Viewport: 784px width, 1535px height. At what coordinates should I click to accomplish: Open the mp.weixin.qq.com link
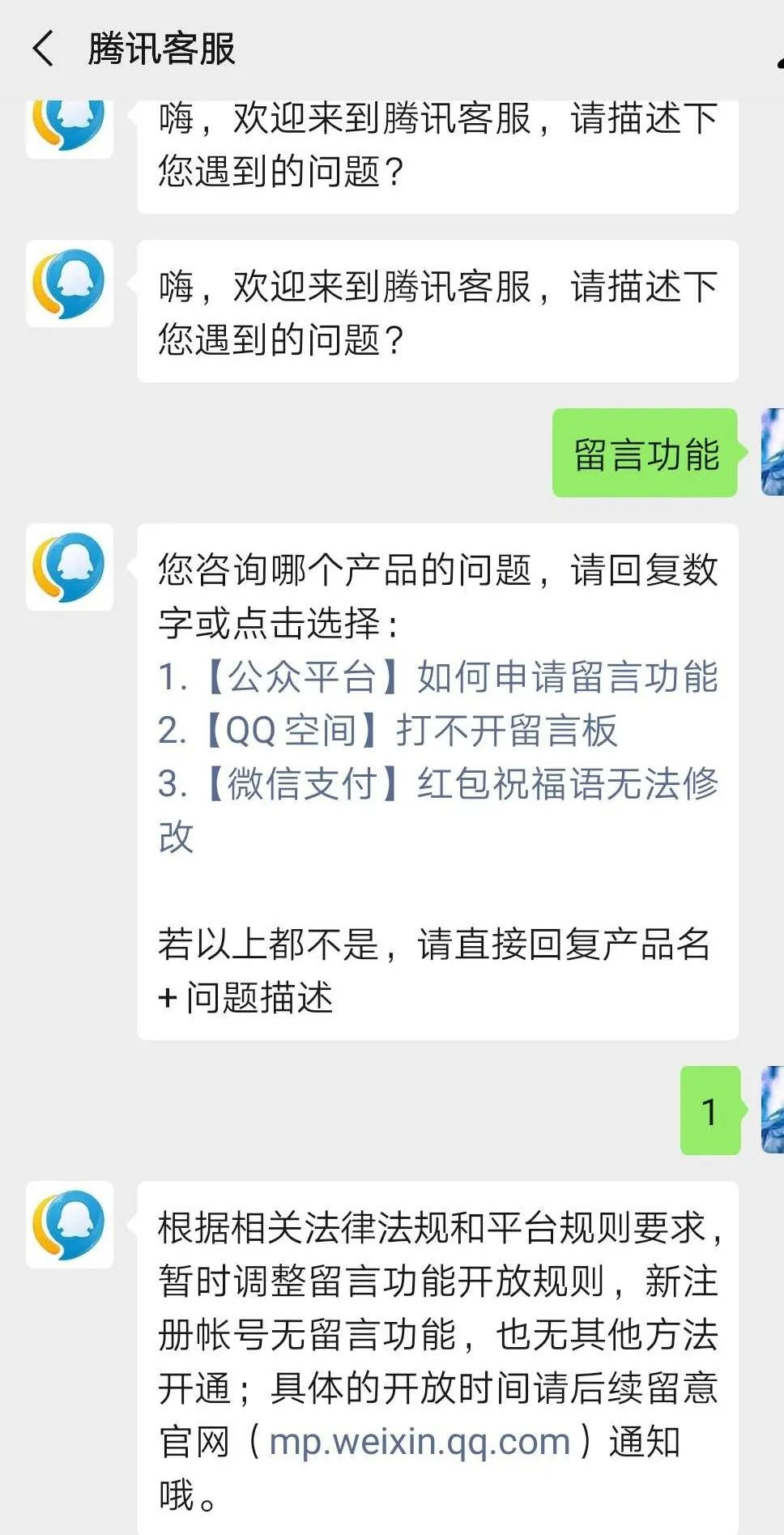(420, 1442)
